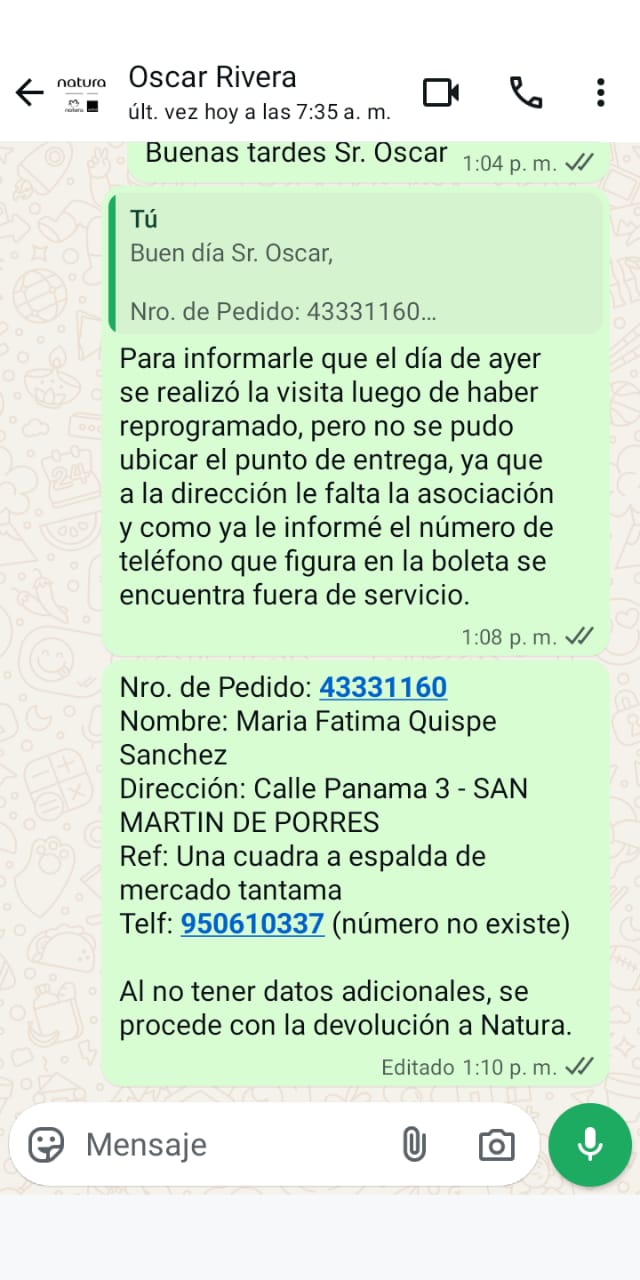Start a video call with Oscar Rivera
The width and height of the screenshot is (640, 1280).
coord(441,92)
